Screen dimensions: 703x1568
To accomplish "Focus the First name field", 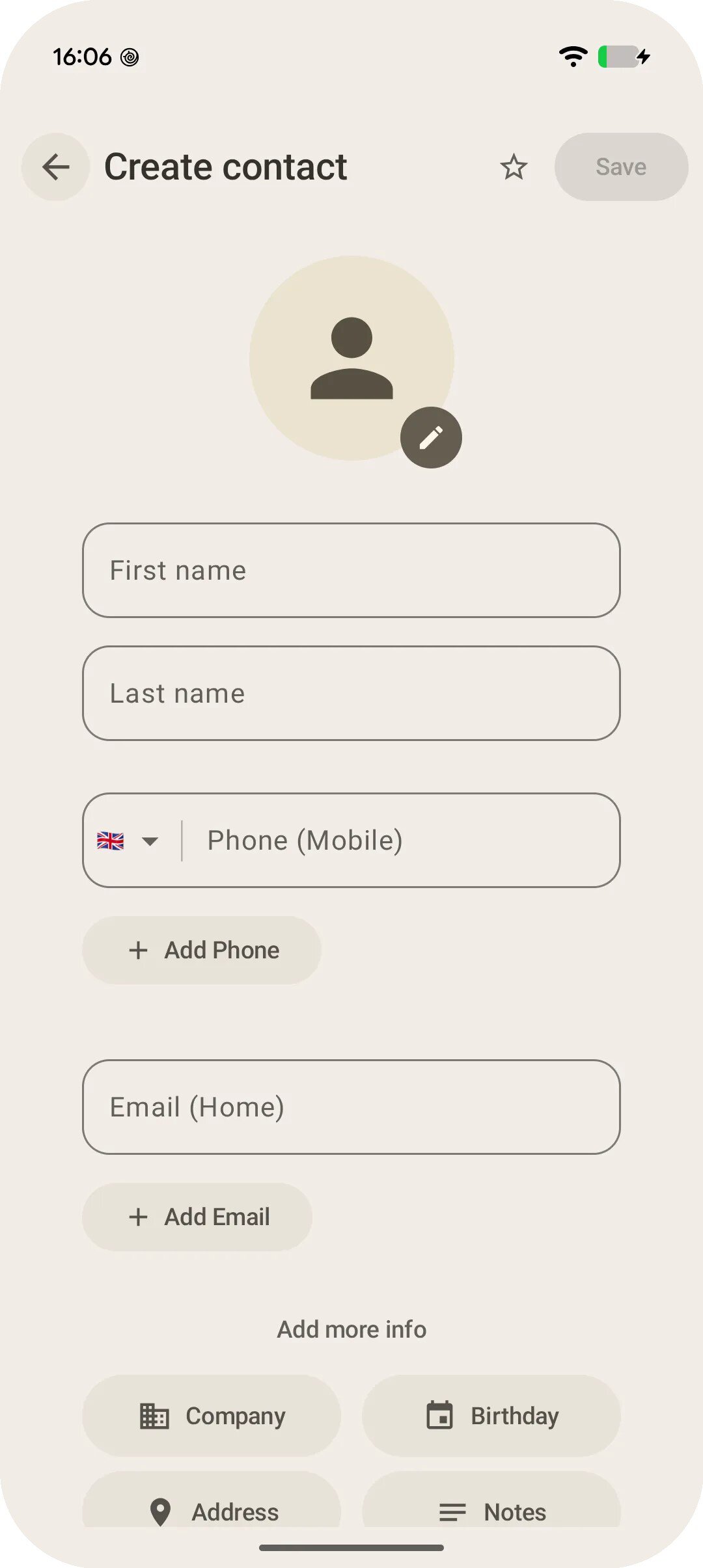I will (351, 570).
